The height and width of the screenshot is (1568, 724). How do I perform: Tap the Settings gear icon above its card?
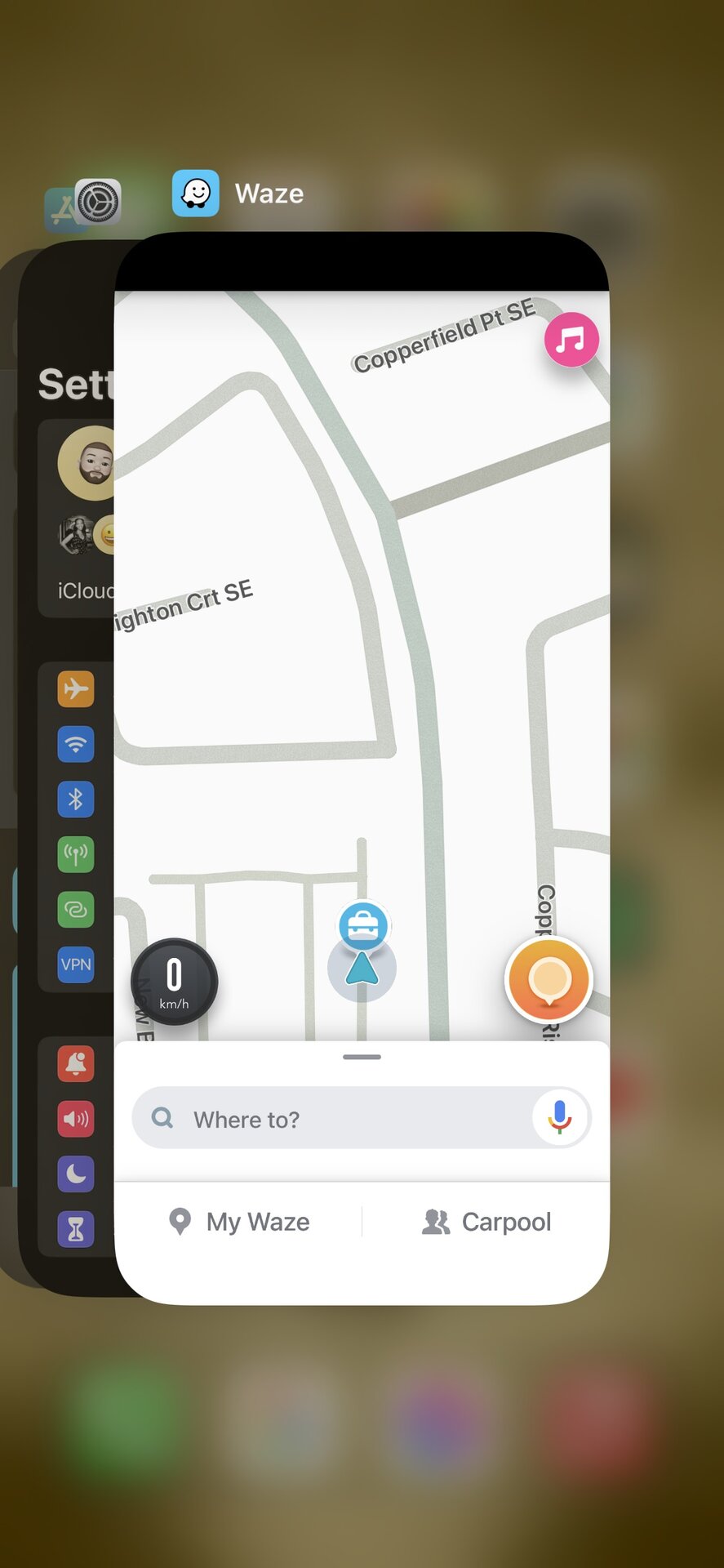coord(99,202)
